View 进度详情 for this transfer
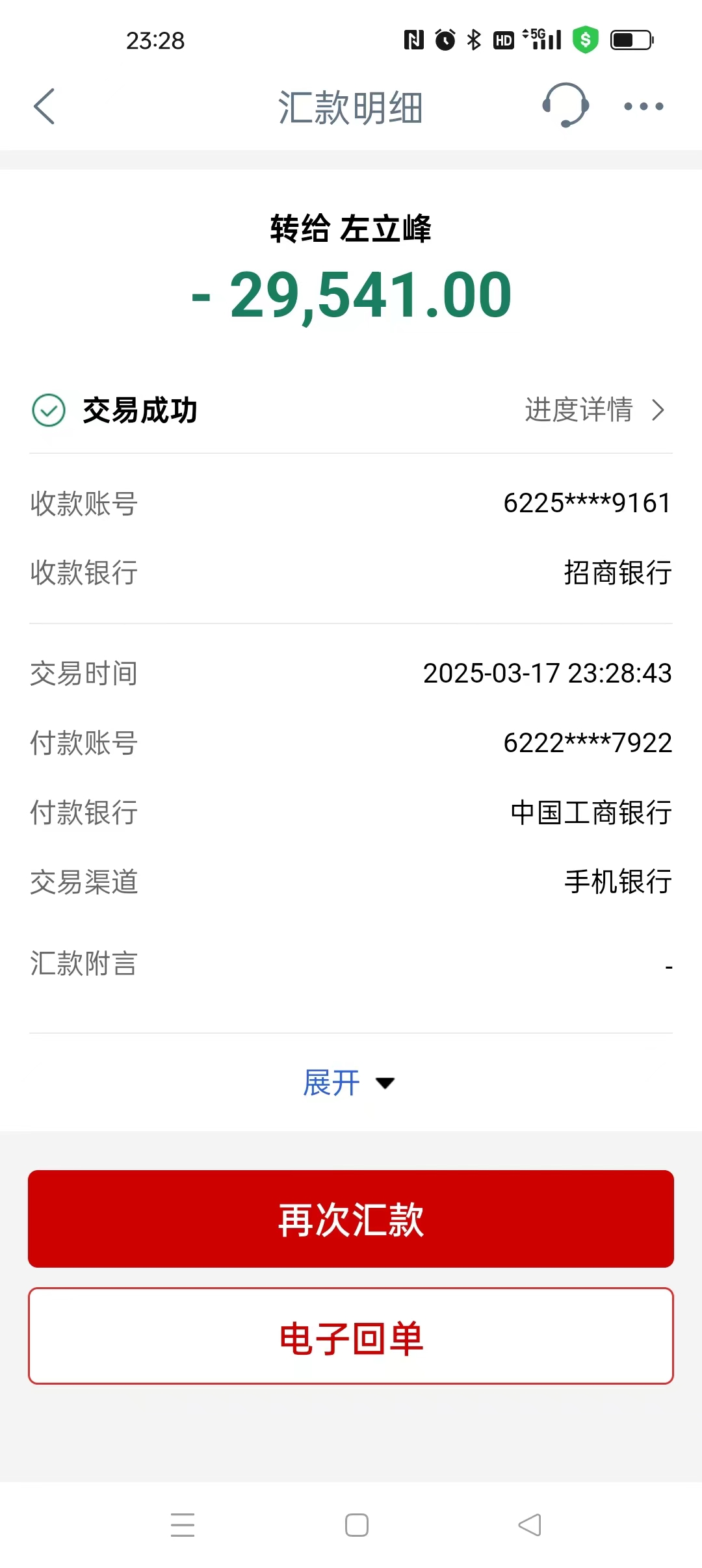The image size is (702, 1568). (595, 410)
